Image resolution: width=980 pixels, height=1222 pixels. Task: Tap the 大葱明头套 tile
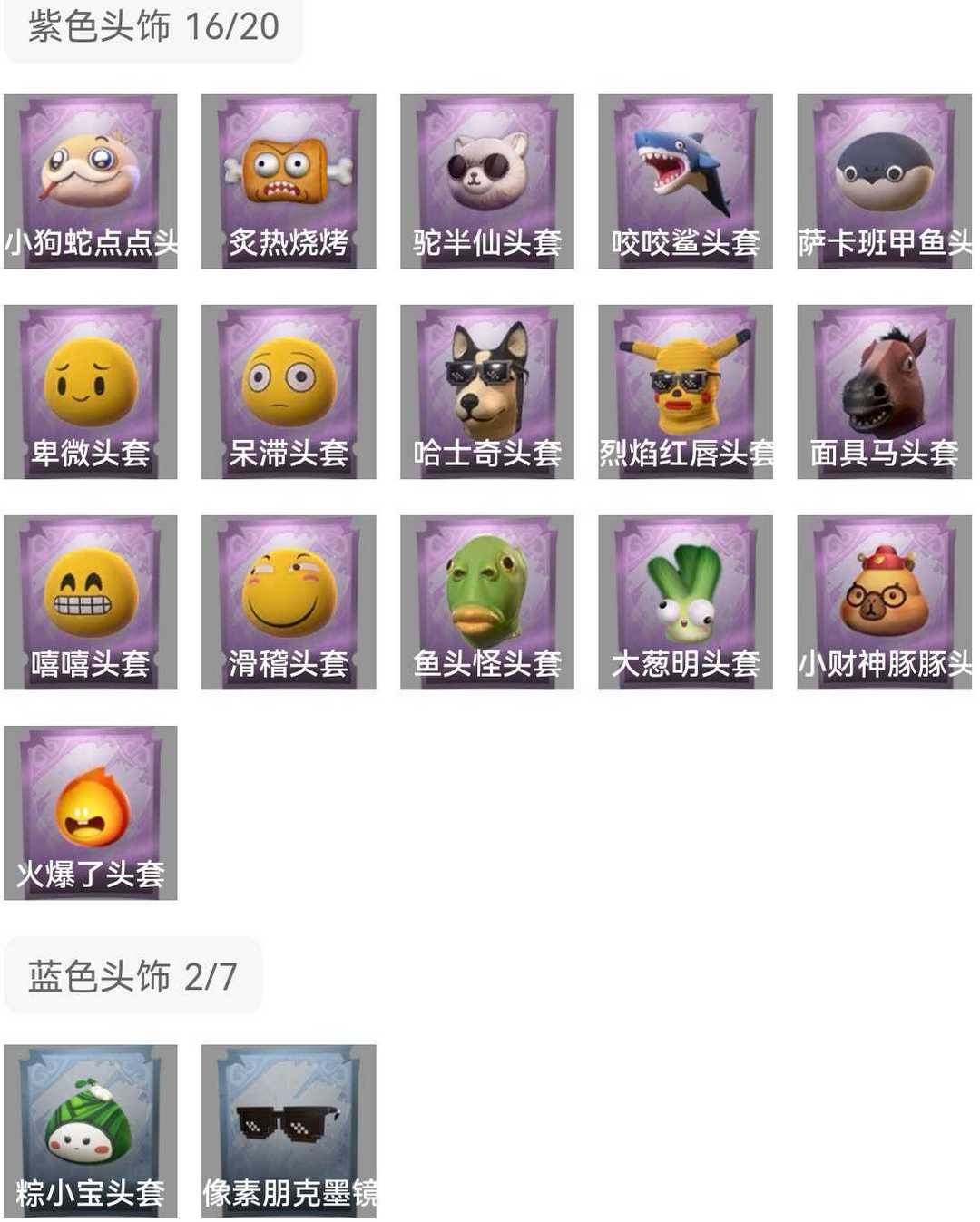click(x=685, y=601)
